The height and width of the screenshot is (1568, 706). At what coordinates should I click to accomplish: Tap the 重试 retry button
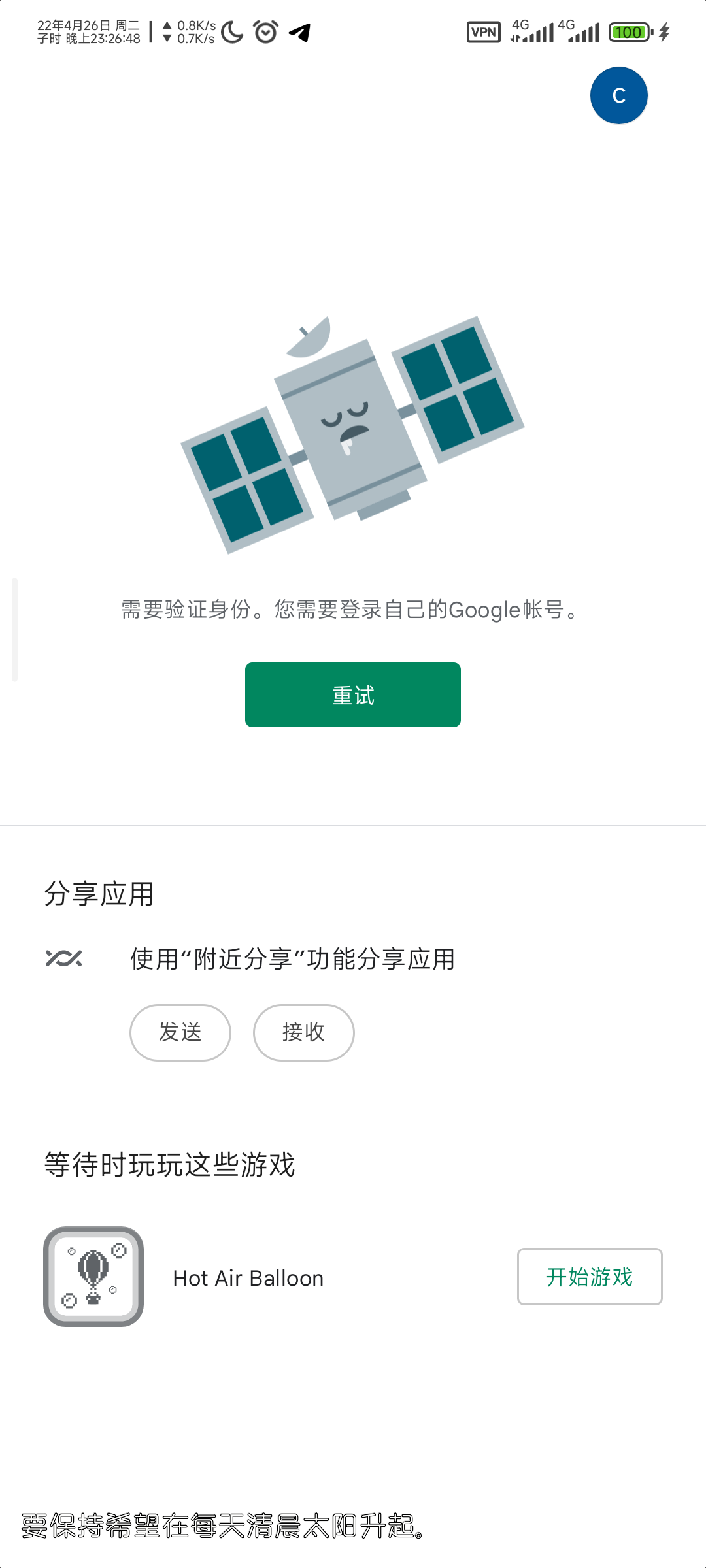353,694
